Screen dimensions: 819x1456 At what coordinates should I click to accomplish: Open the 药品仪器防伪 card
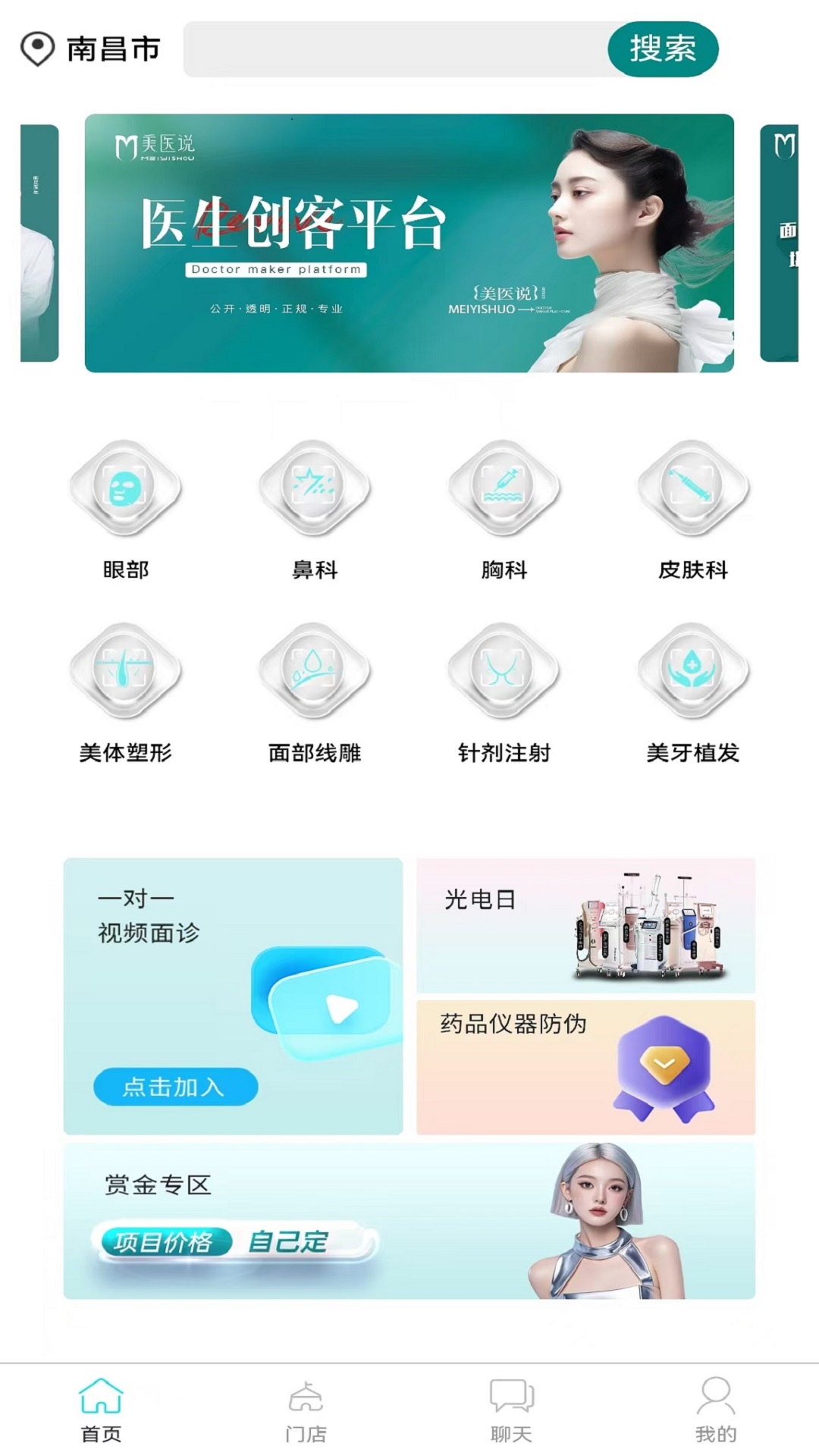(x=585, y=1067)
